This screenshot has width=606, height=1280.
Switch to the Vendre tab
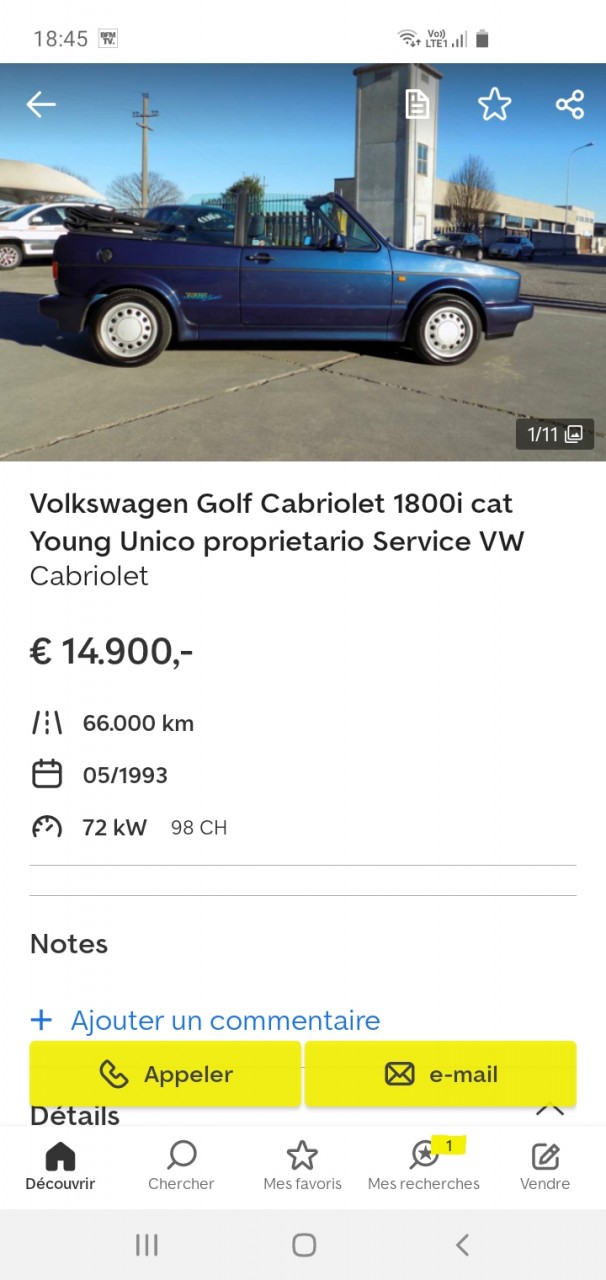(545, 1167)
